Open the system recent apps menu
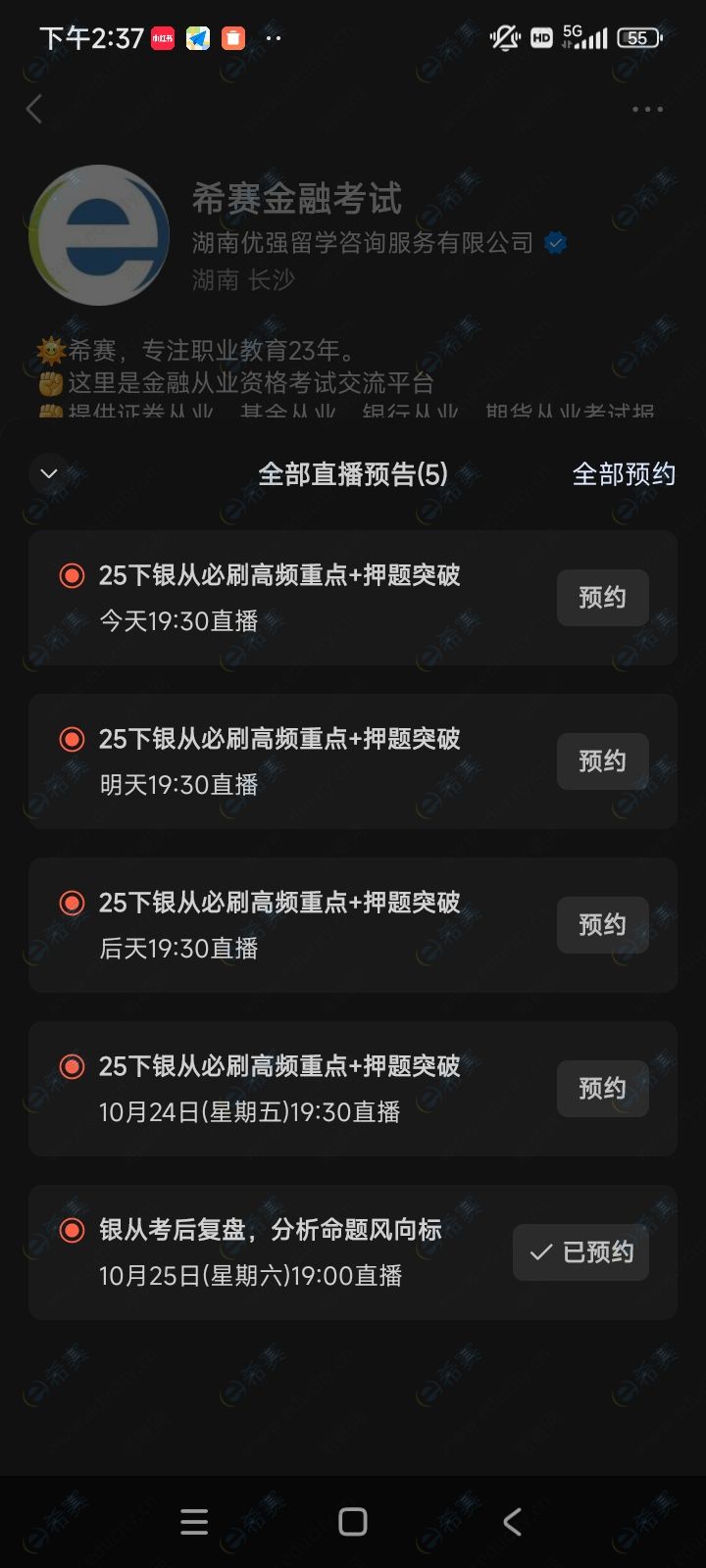 pos(194,1521)
